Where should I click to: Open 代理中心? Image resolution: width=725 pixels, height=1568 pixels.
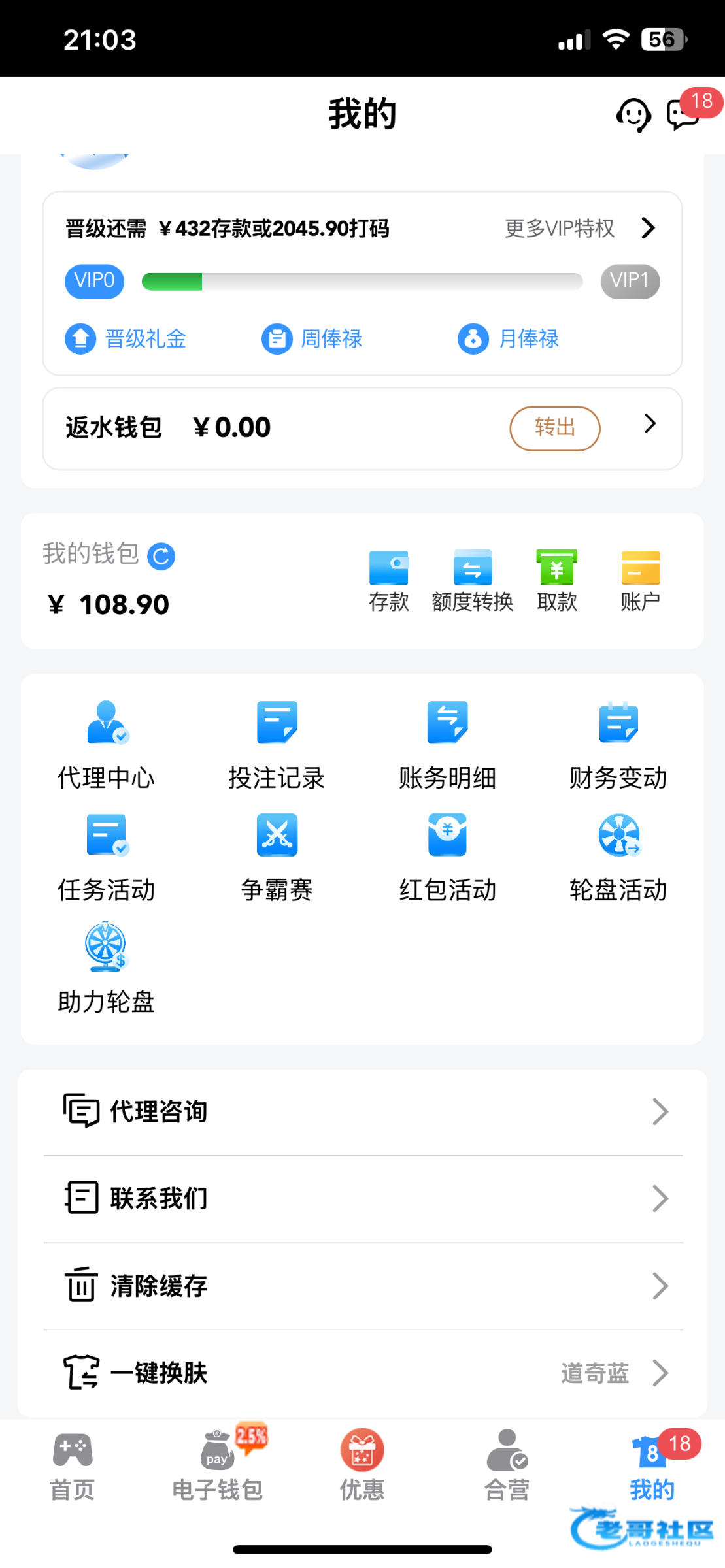coord(107,744)
